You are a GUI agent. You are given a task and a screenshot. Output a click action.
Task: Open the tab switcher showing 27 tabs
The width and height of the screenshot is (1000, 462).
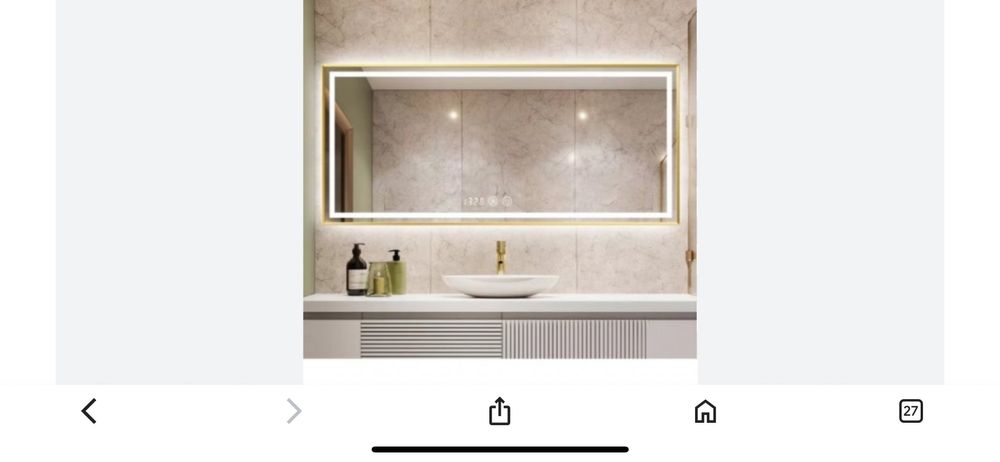[910, 411]
